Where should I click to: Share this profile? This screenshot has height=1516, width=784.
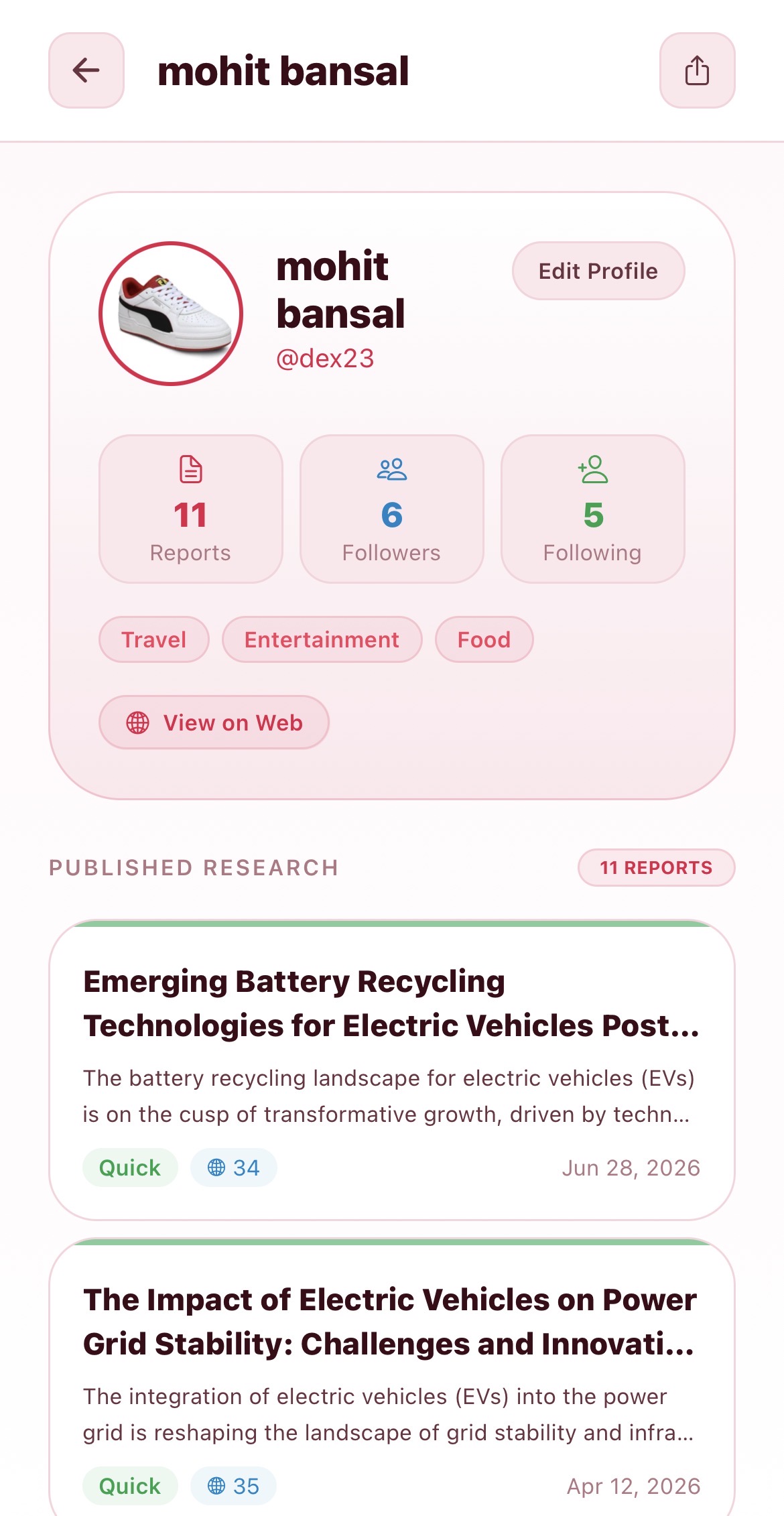(x=697, y=70)
